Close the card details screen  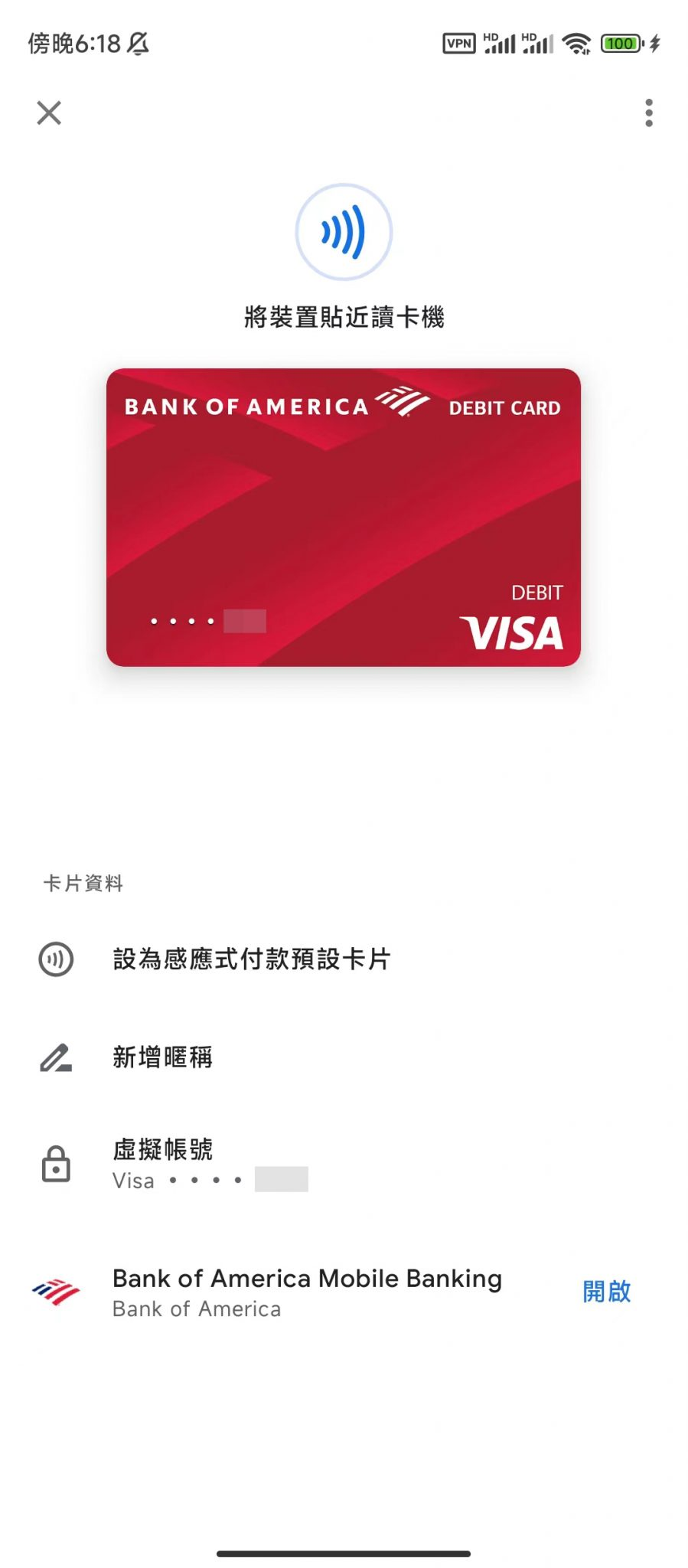[49, 113]
